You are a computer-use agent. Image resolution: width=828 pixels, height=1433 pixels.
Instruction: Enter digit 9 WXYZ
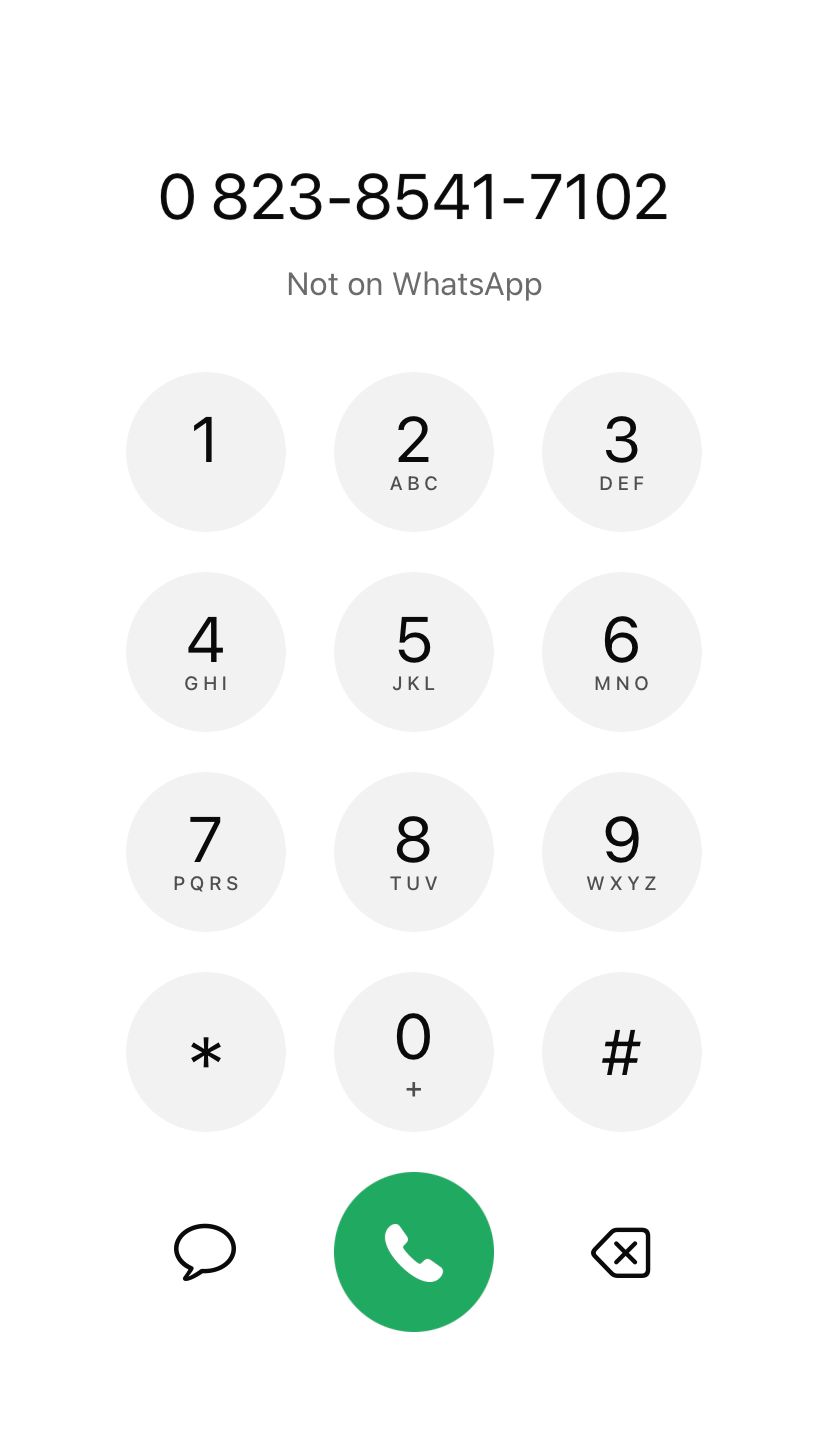(x=621, y=852)
